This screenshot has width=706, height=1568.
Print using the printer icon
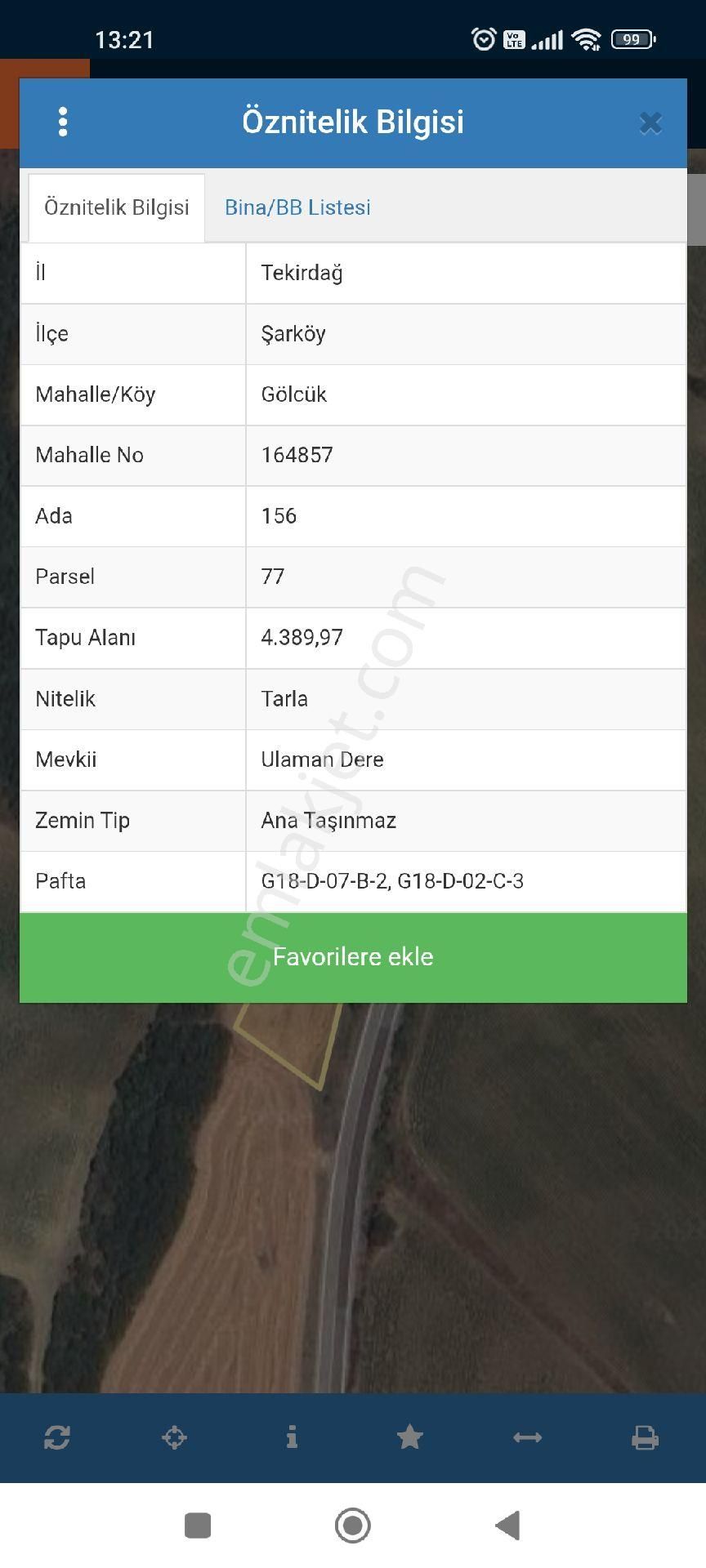(645, 1437)
